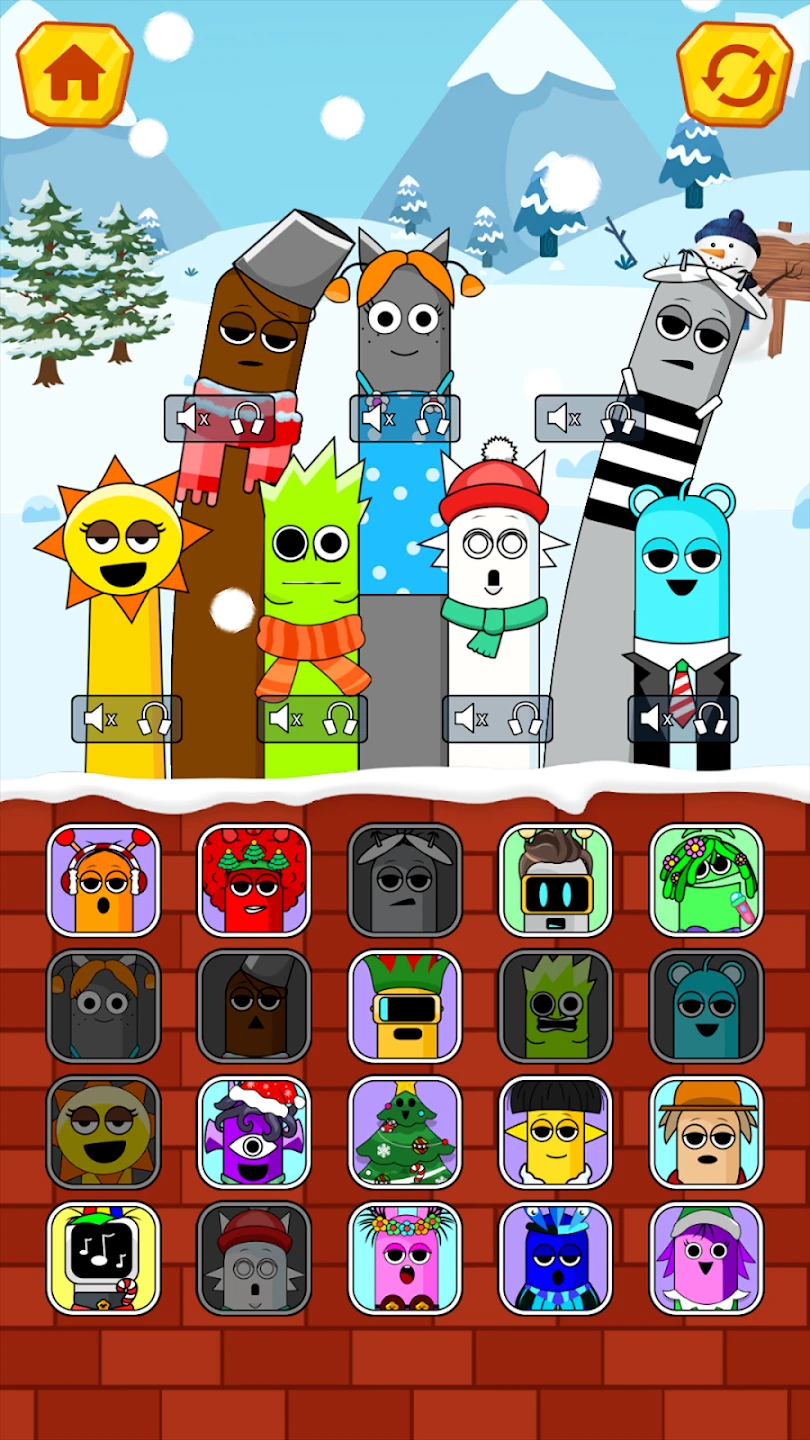The width and height of the screenshot is (810, 1440).
Task: Choose the Christmas tree character
Action: point(405,1132)
